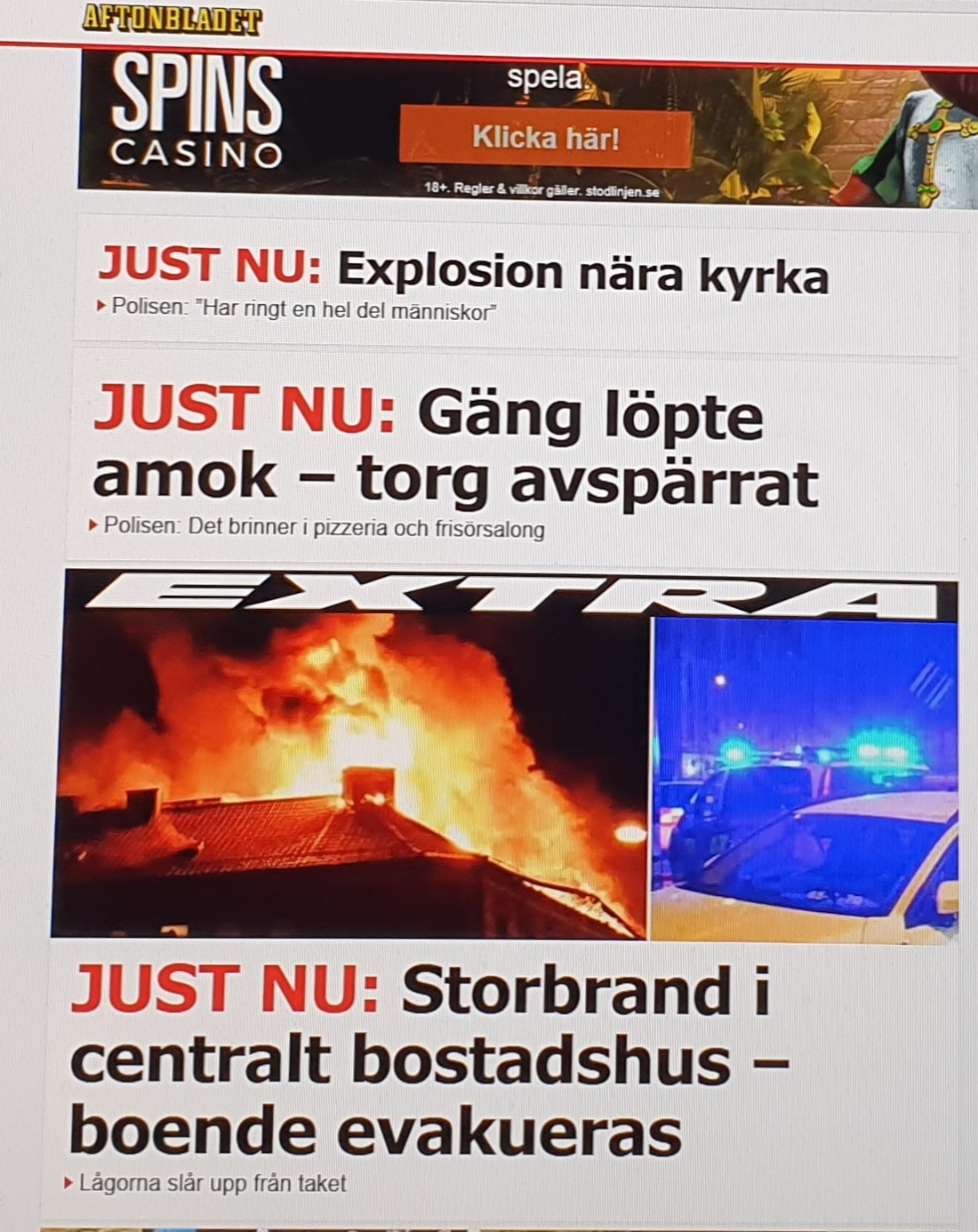Read the "Gäng löpte amok – torg avspärrat" story

click(455, 449)
